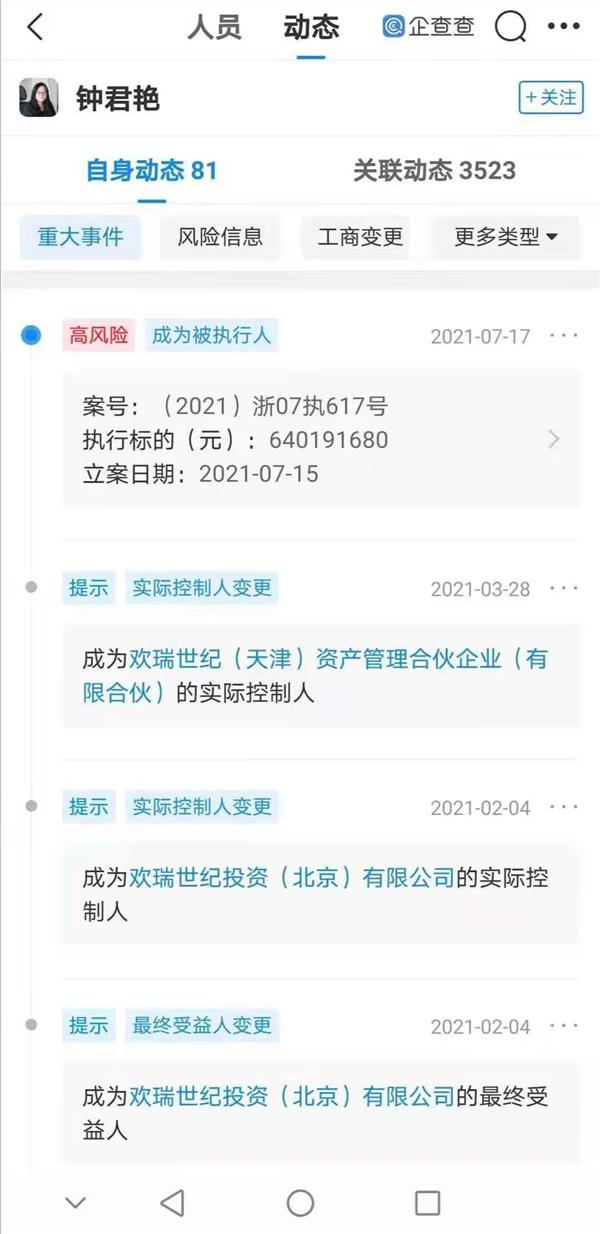Switch to the 人员 tab
The height and width of the screenshot is (1234, 600).
(x=214, y=27)
